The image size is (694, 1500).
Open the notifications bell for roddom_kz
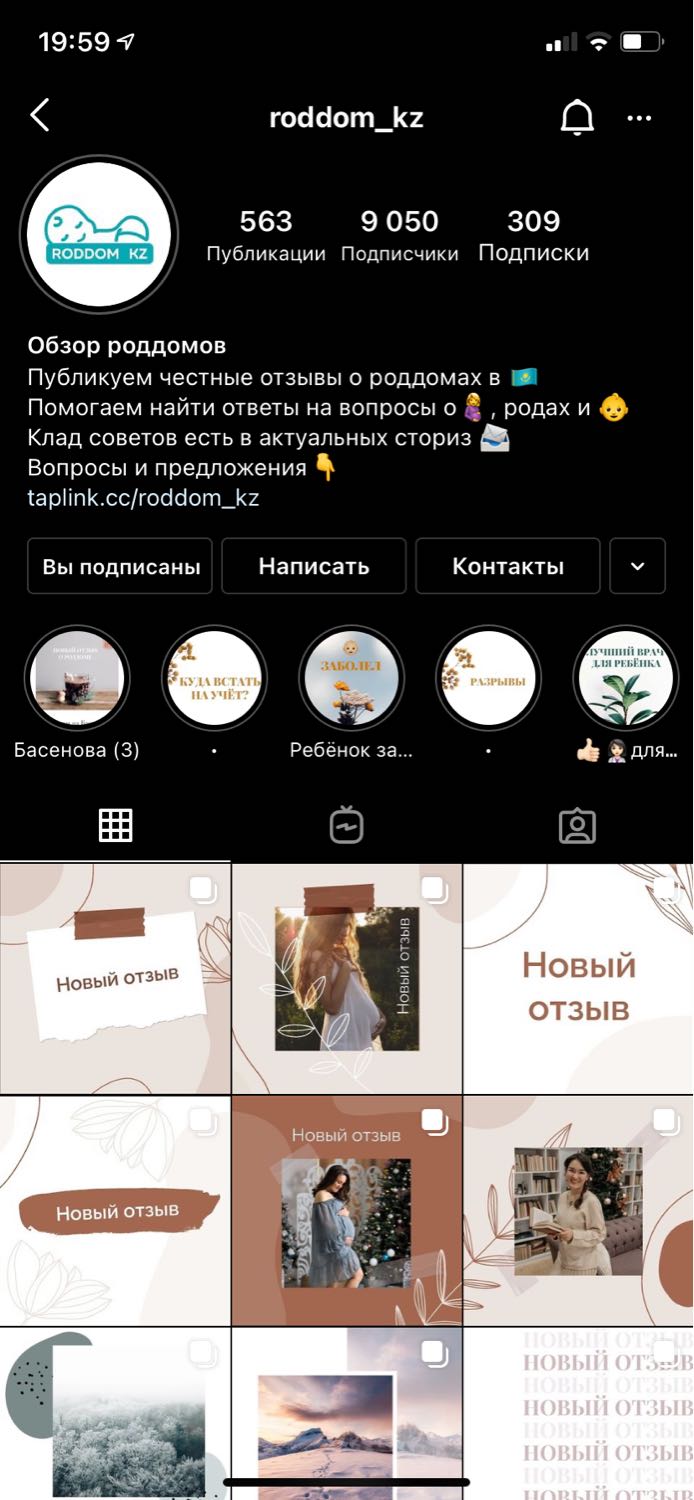[x=576, y=118]
